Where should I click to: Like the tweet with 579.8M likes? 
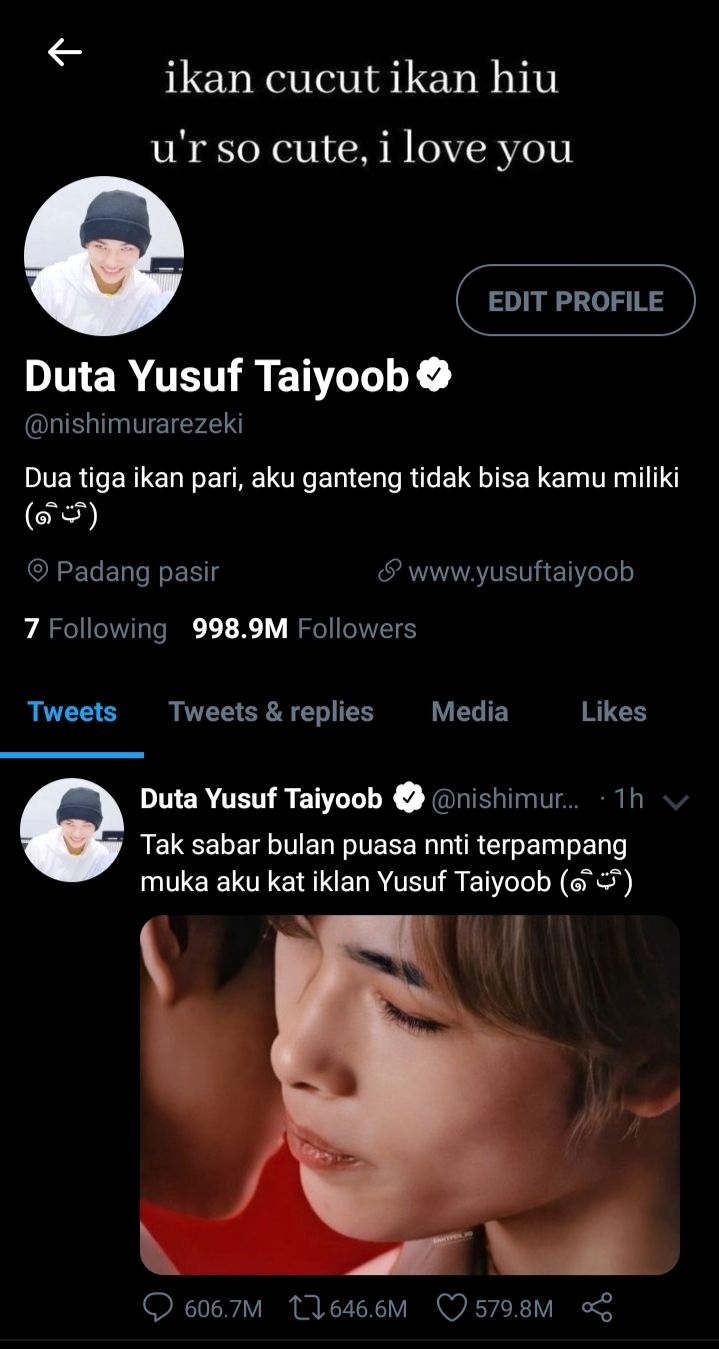(494, 1308)
